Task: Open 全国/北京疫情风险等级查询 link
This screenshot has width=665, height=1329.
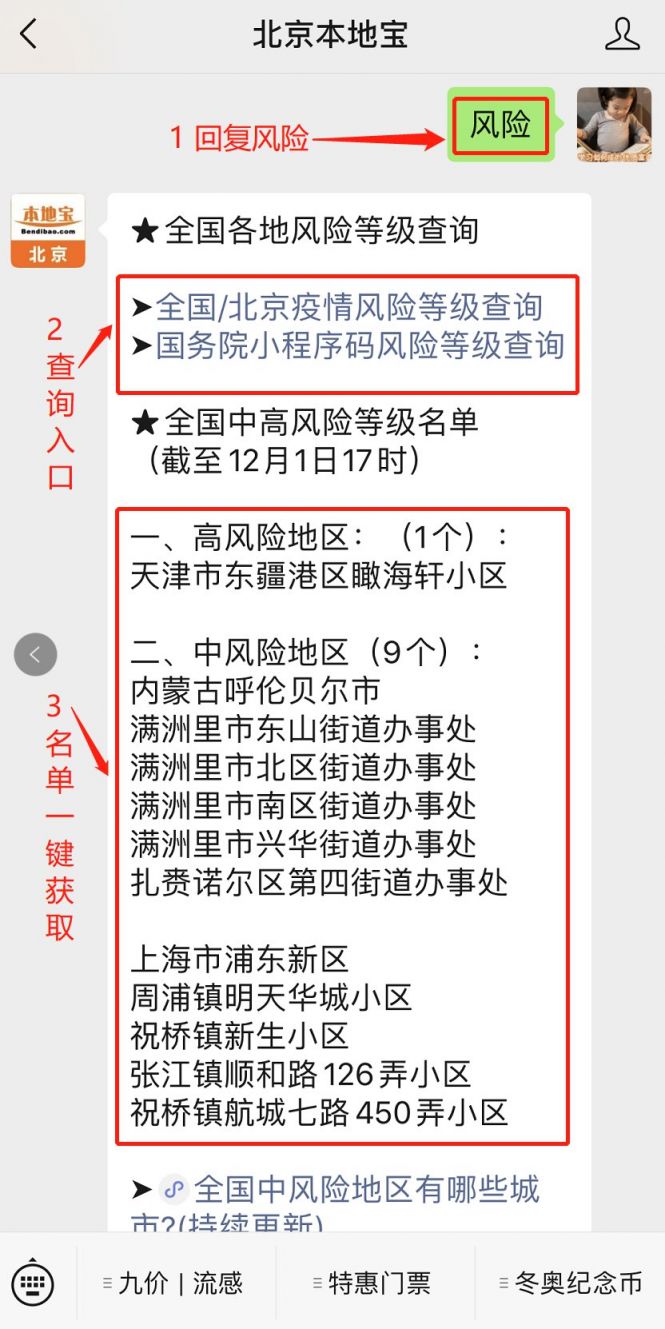Action: click(x=349, y=307)
